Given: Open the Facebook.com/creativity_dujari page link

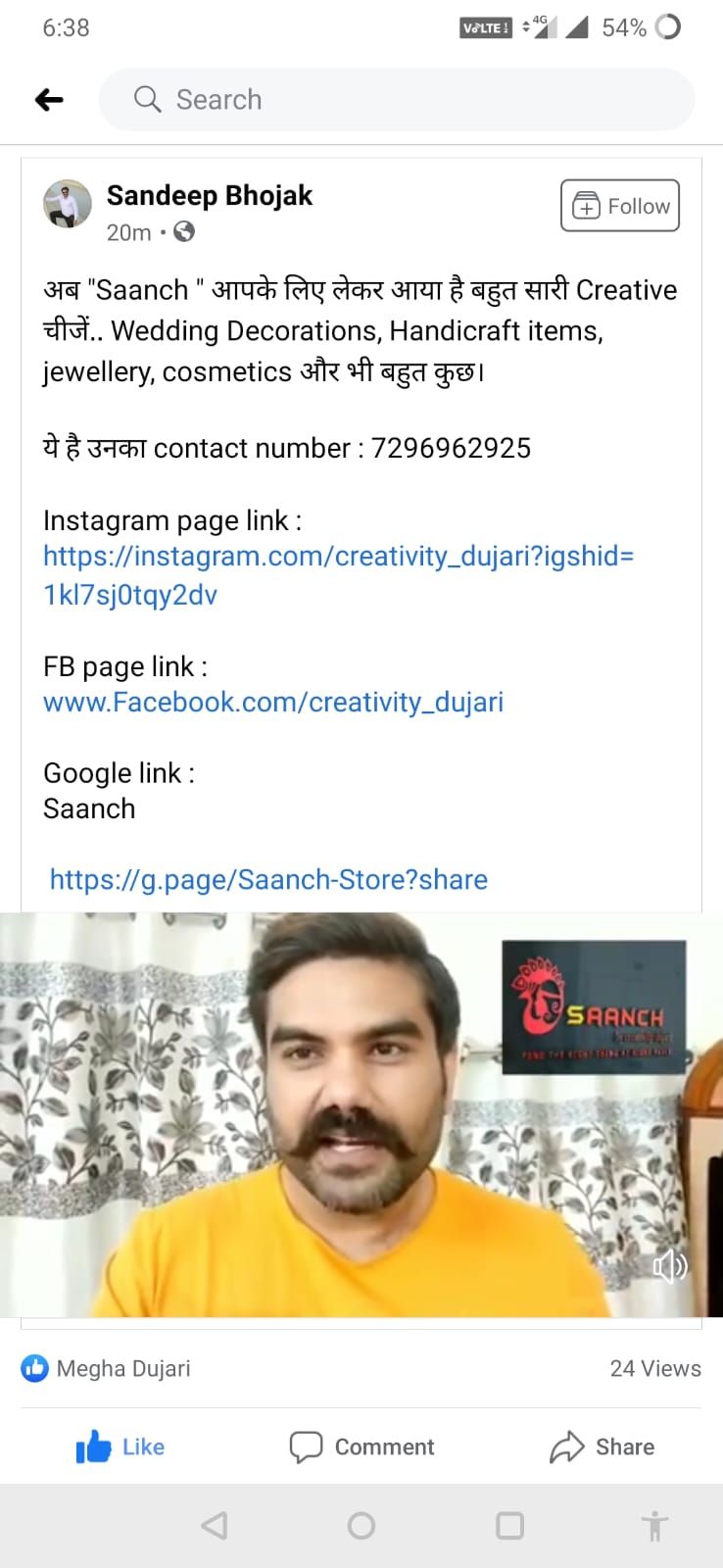Looking at the screenshot, I should (273, 702).
